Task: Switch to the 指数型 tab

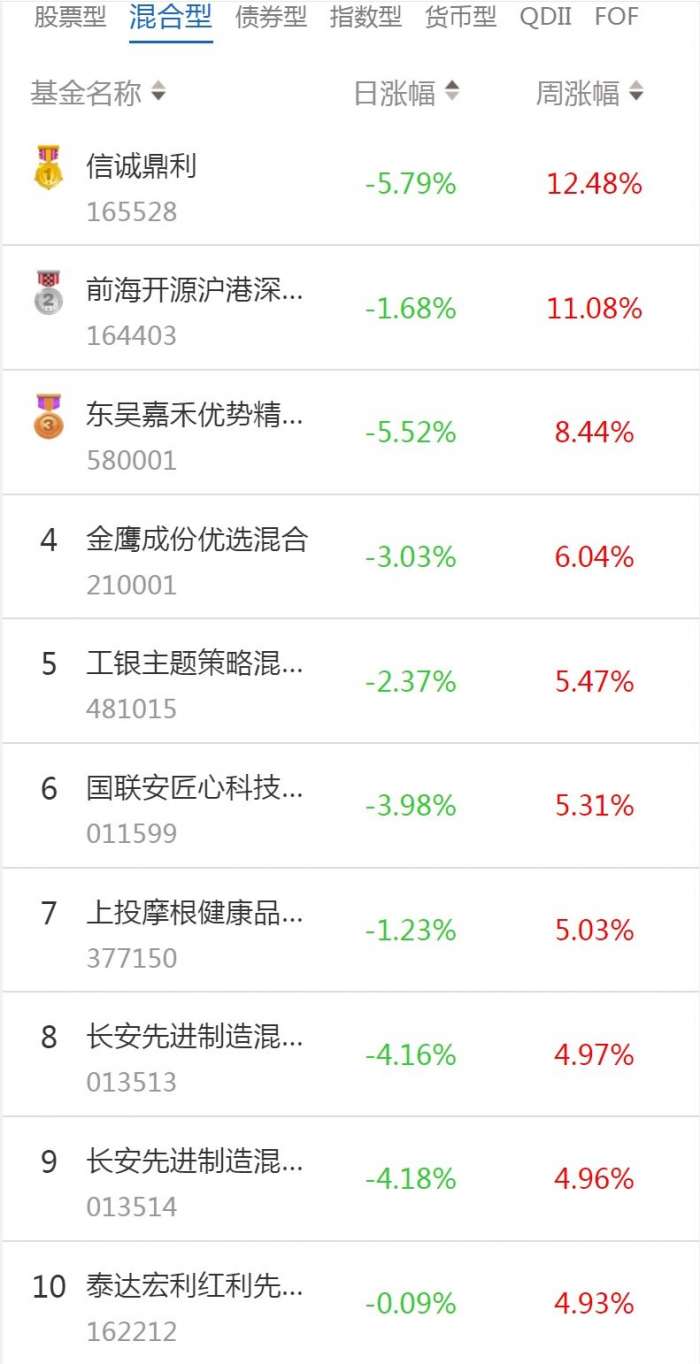Action: [x=366, y=18]
